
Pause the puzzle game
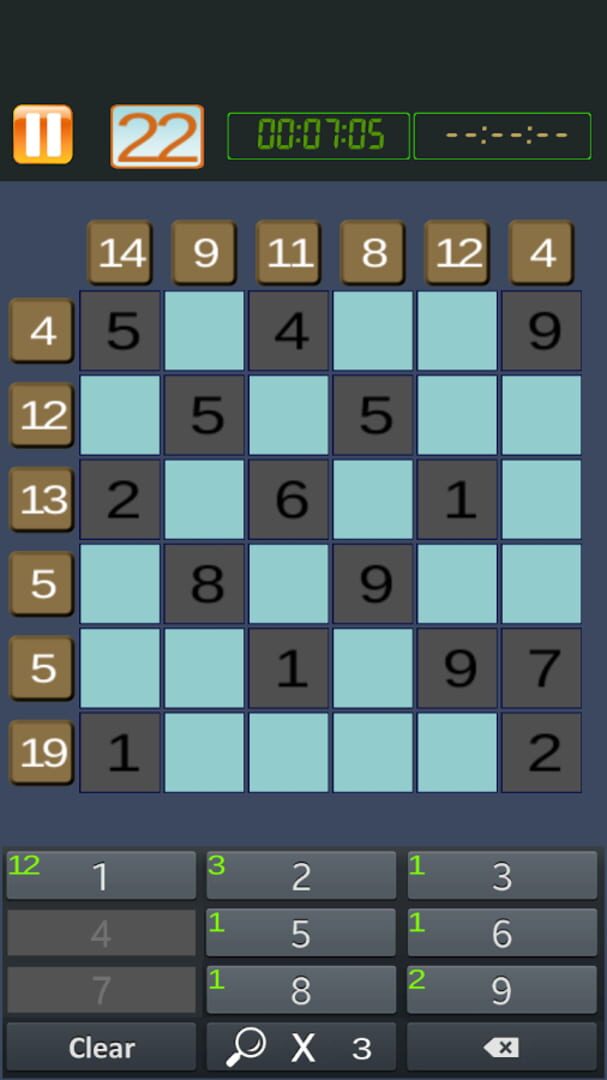tap(43, 134)
